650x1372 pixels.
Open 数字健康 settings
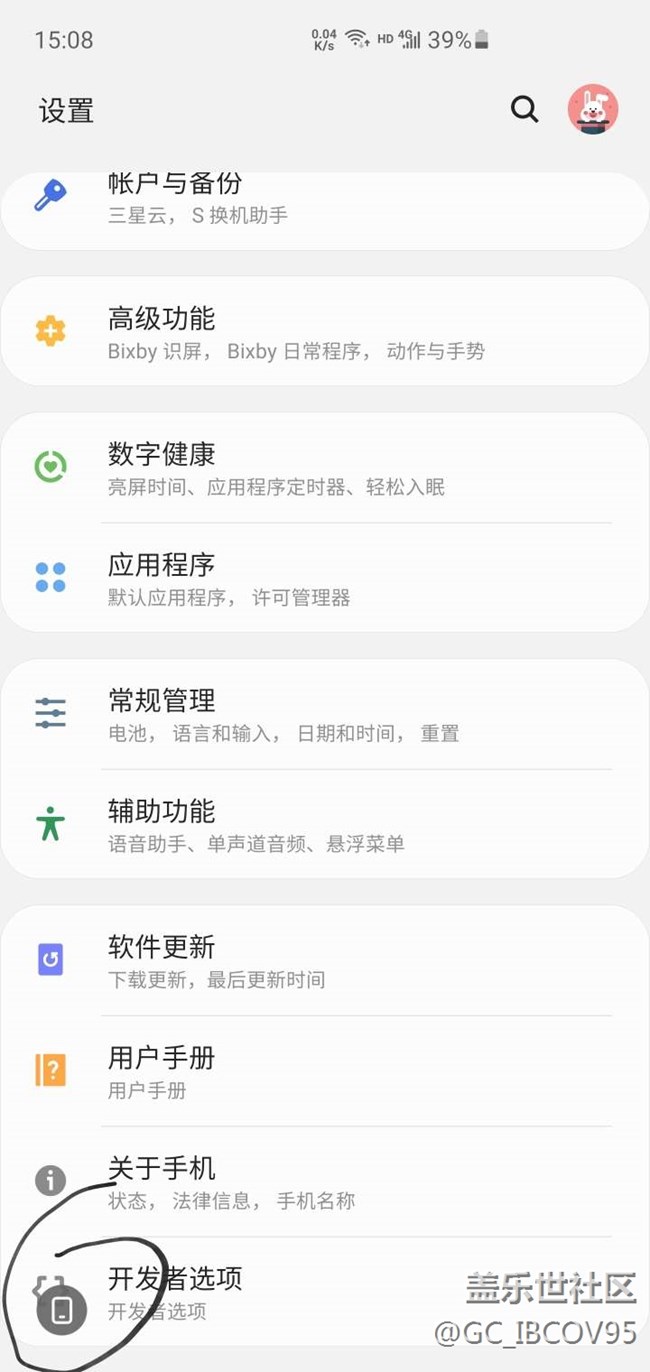pos(324,468)
